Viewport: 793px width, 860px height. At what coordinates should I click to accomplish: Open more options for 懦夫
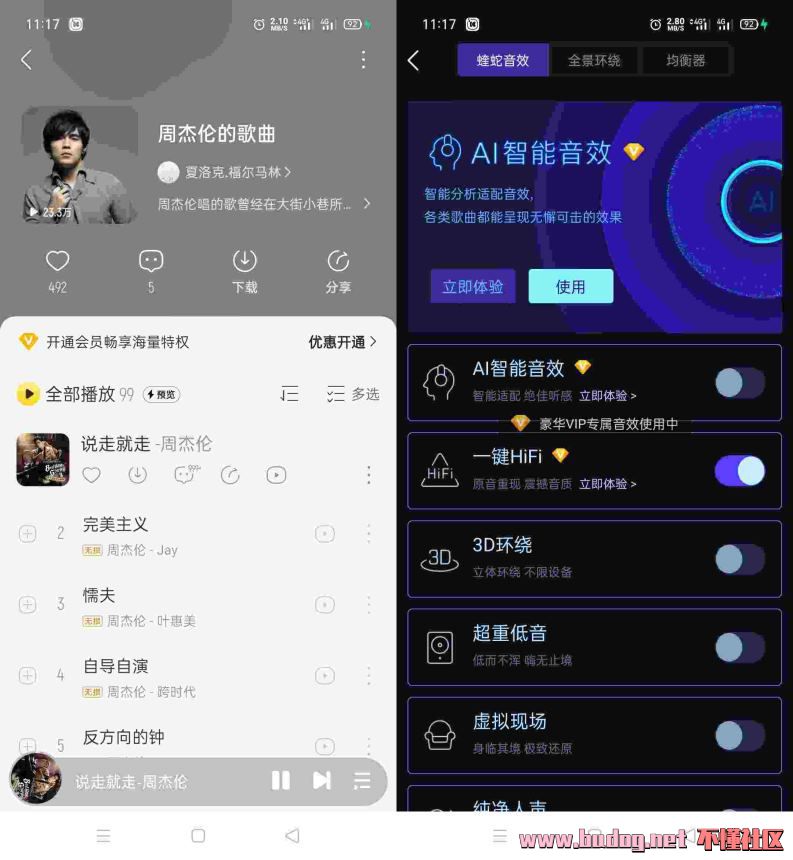(368, 605)
